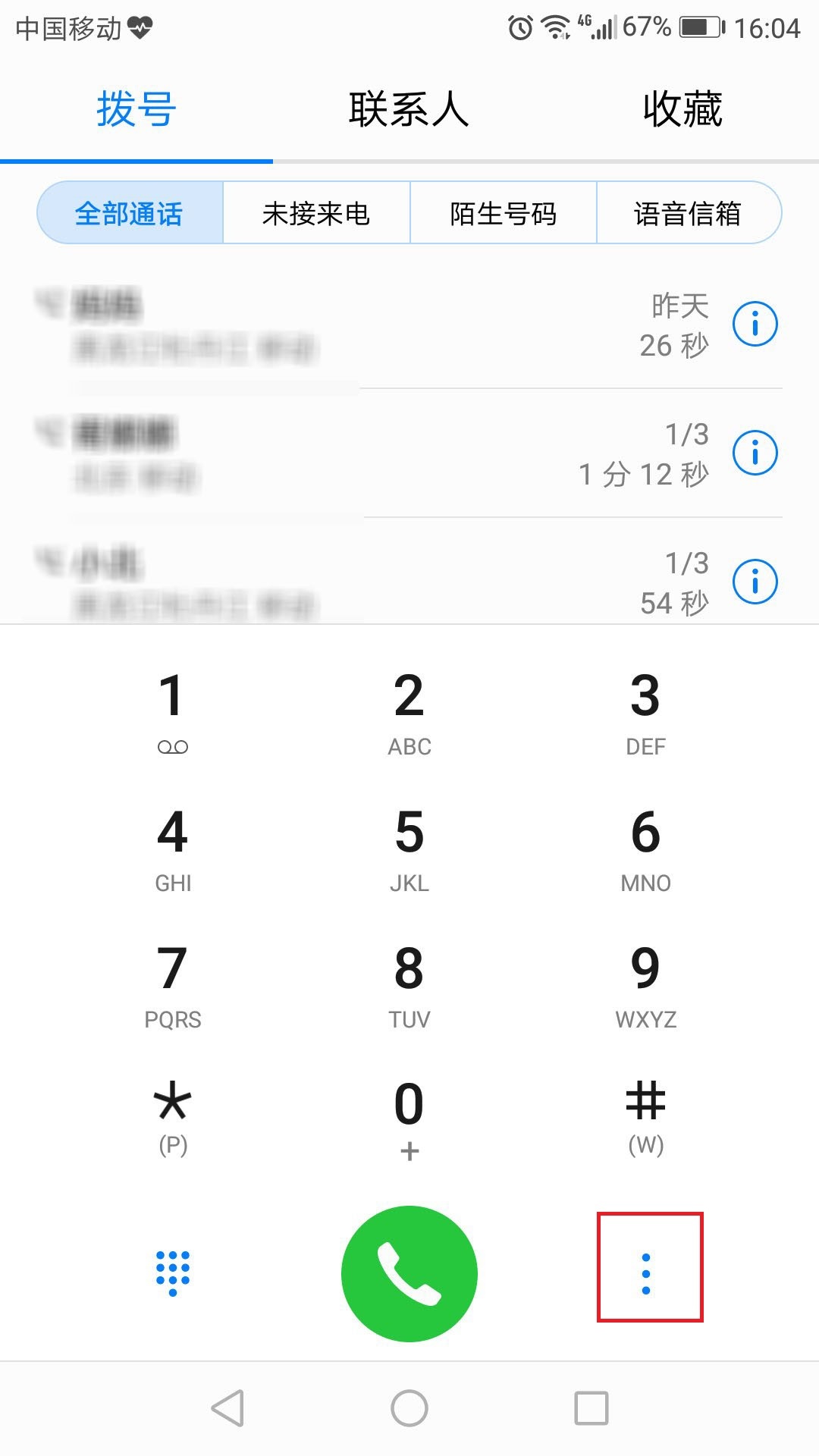The height and width of the screenshot is (1456, 819).
Task: Switch to the 收藏 tab
Action: pyautogui.click(x=682, y=109)
